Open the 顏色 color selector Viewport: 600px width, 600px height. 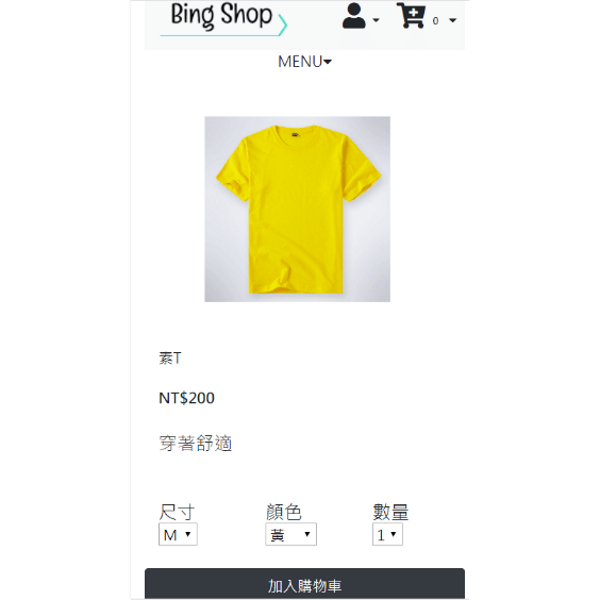coord(291,535)
